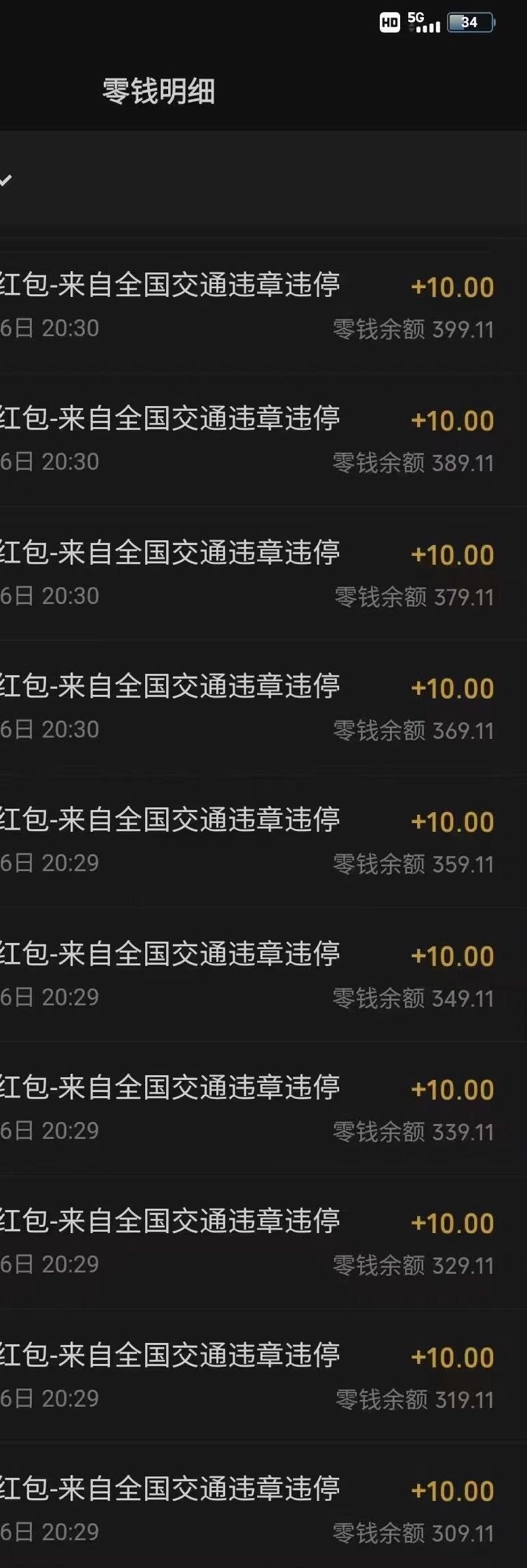
Task: Expand the filter dropdown under 零钱明细
Action: [x=7, y=180]
